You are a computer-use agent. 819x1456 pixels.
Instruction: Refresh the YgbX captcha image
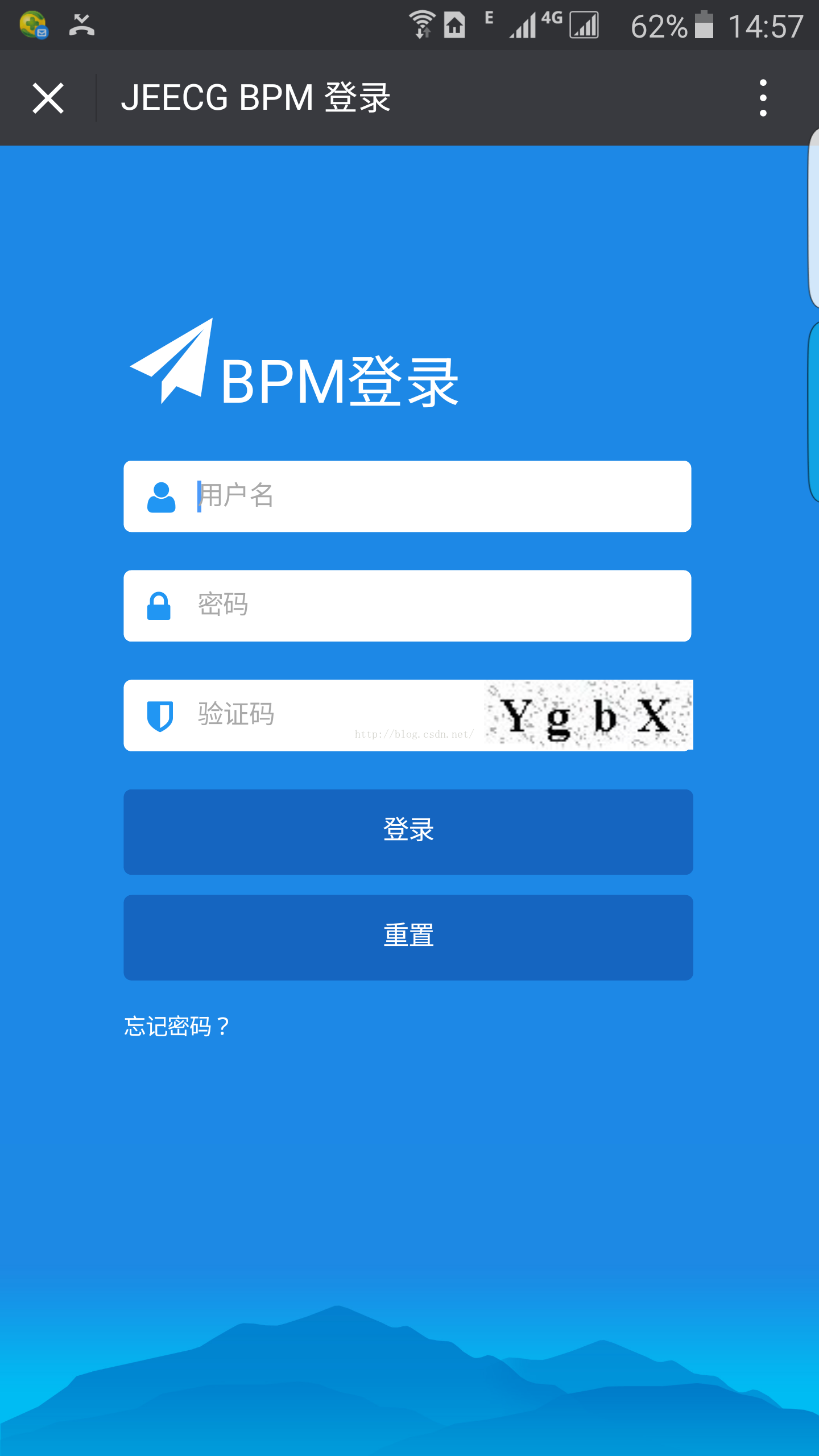(589, 715)
